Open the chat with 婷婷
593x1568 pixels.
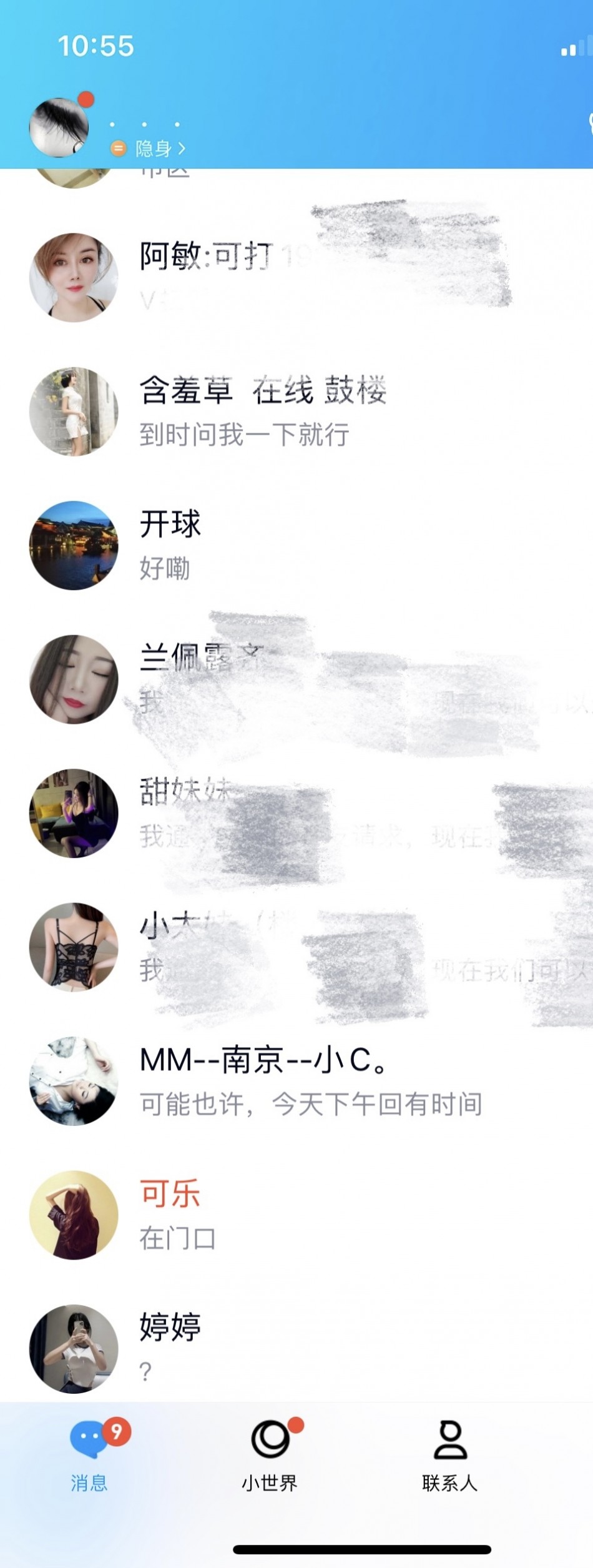296,1348
